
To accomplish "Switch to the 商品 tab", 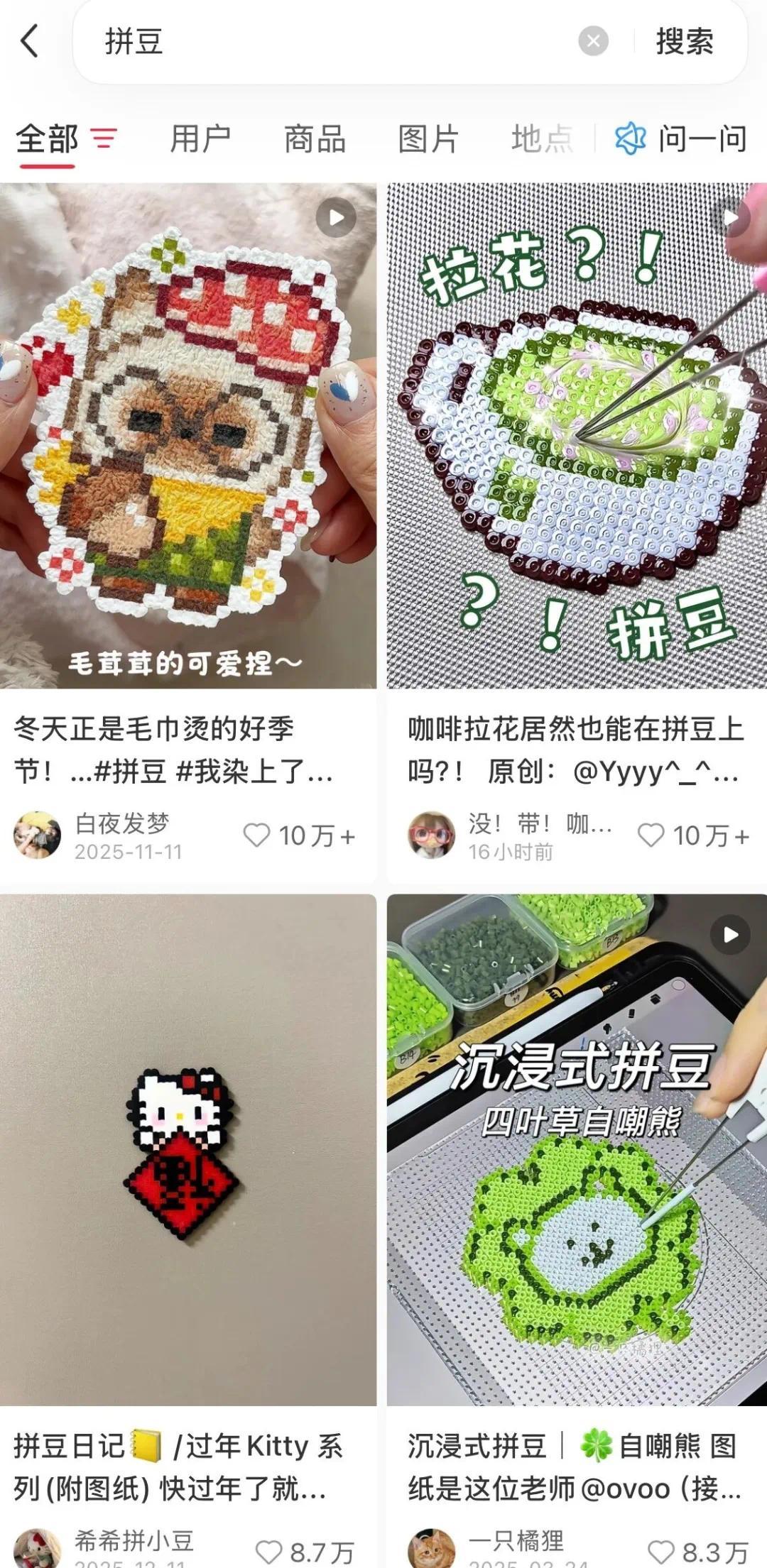I will (x=315, y=139).
